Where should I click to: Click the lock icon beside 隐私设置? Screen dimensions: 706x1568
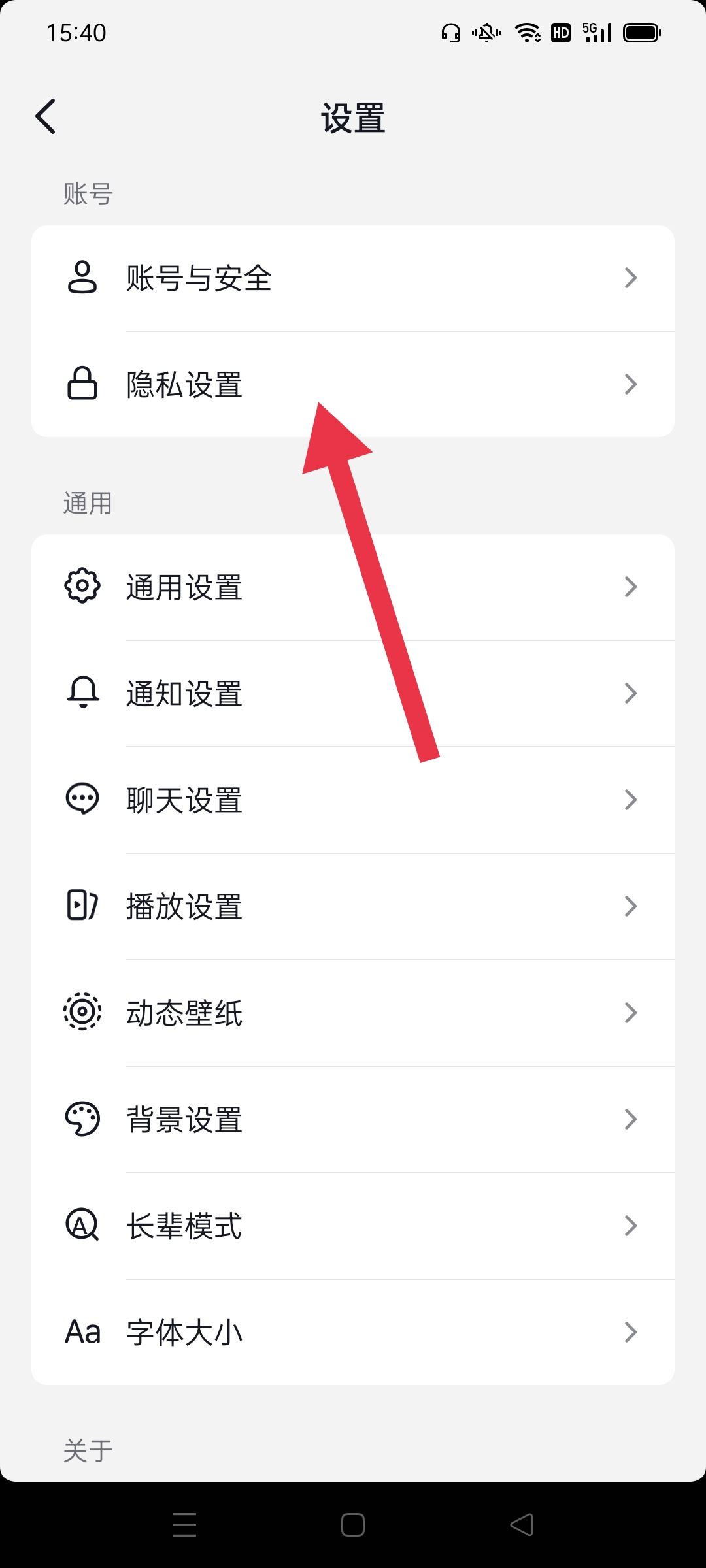click(82, 384)
